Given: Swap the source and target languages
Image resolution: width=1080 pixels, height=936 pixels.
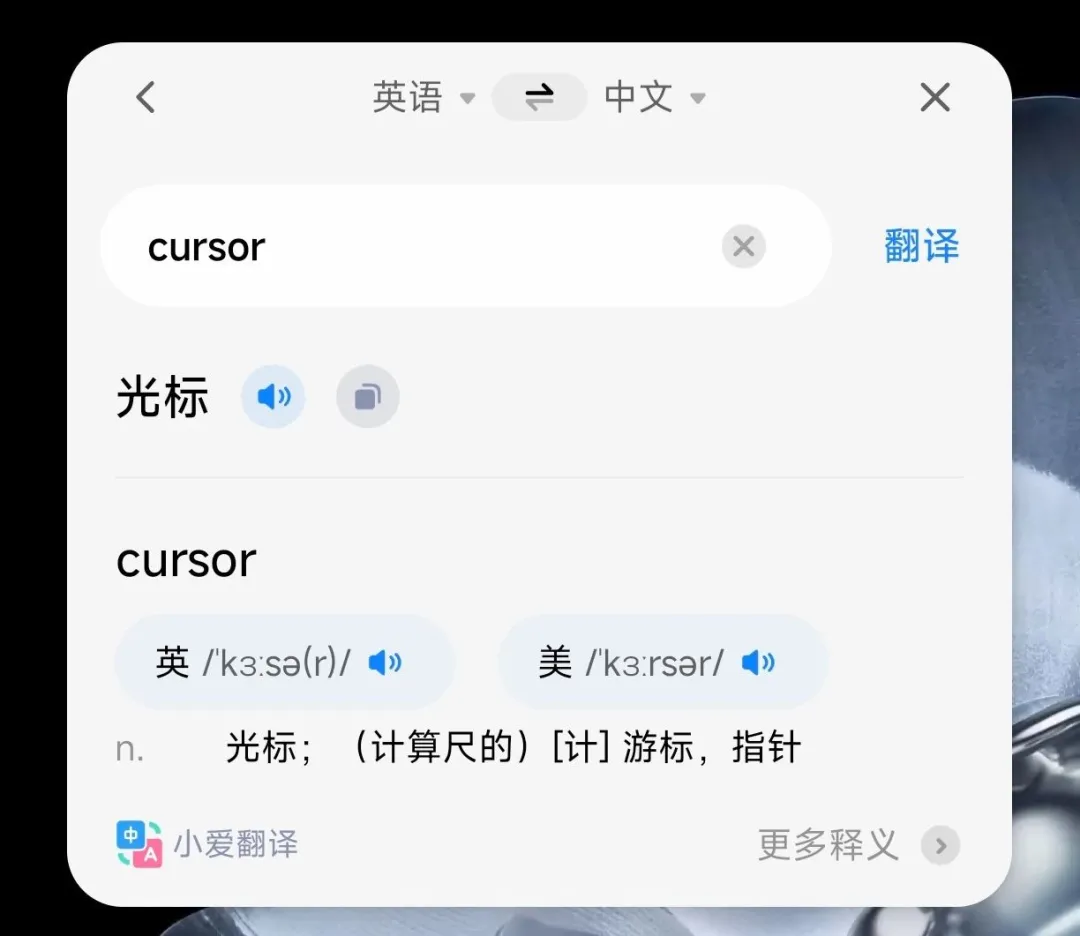Looking at the screenshot, I should point(539,98).
